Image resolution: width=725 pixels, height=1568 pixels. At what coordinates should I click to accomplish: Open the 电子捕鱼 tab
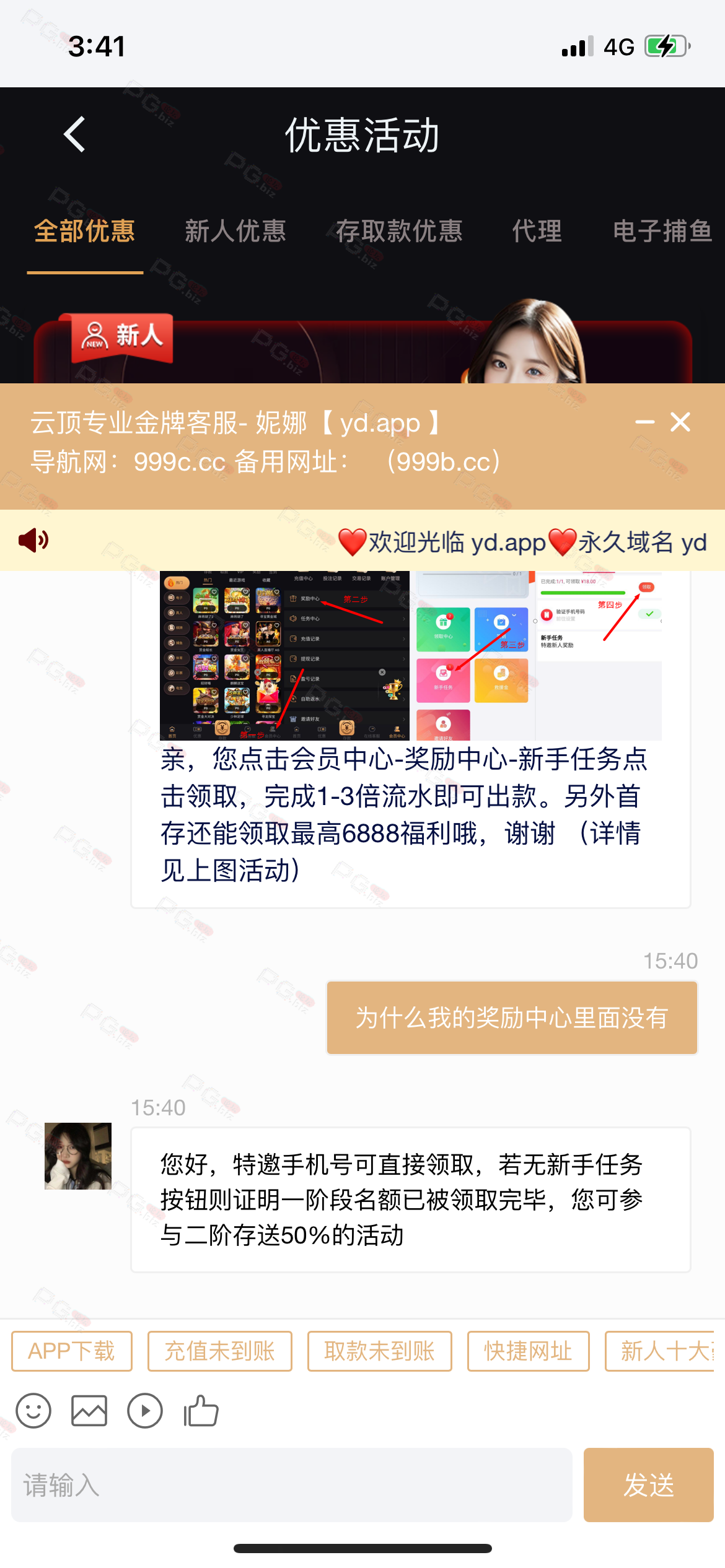pyautogui.click(x=662, y=232)
